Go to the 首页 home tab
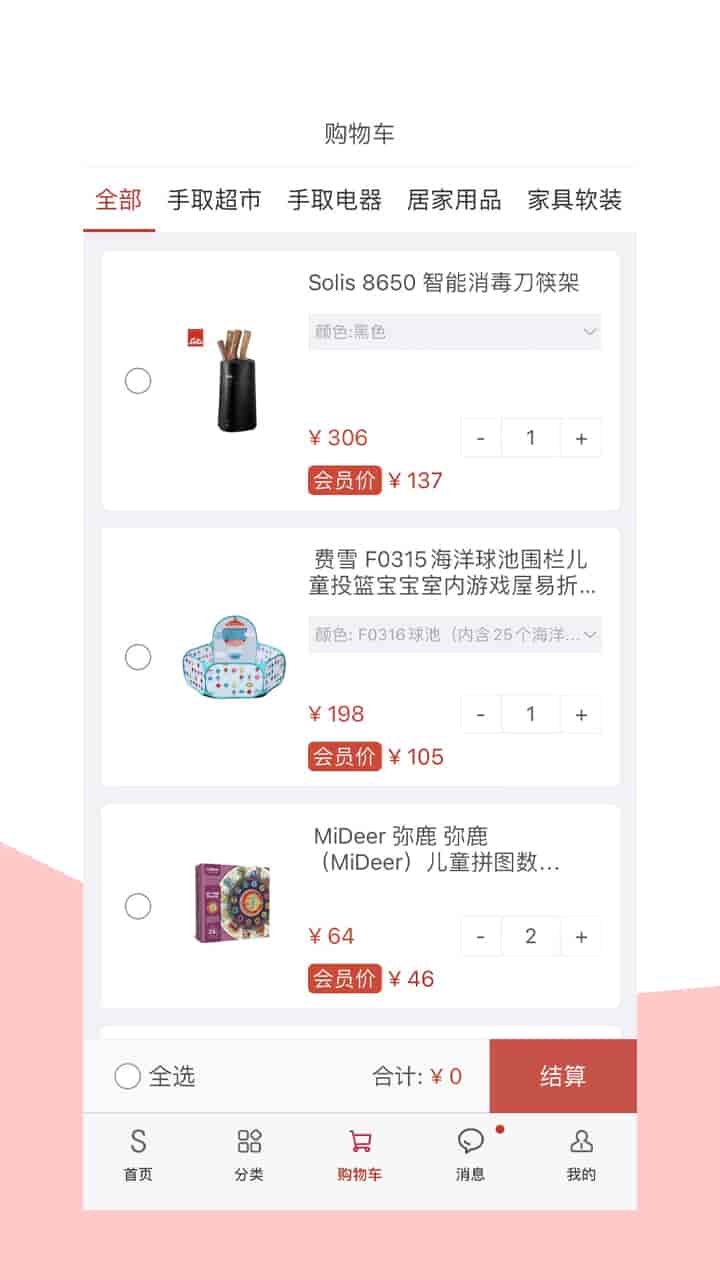Screen dimensions: 720x1280 138,1155
